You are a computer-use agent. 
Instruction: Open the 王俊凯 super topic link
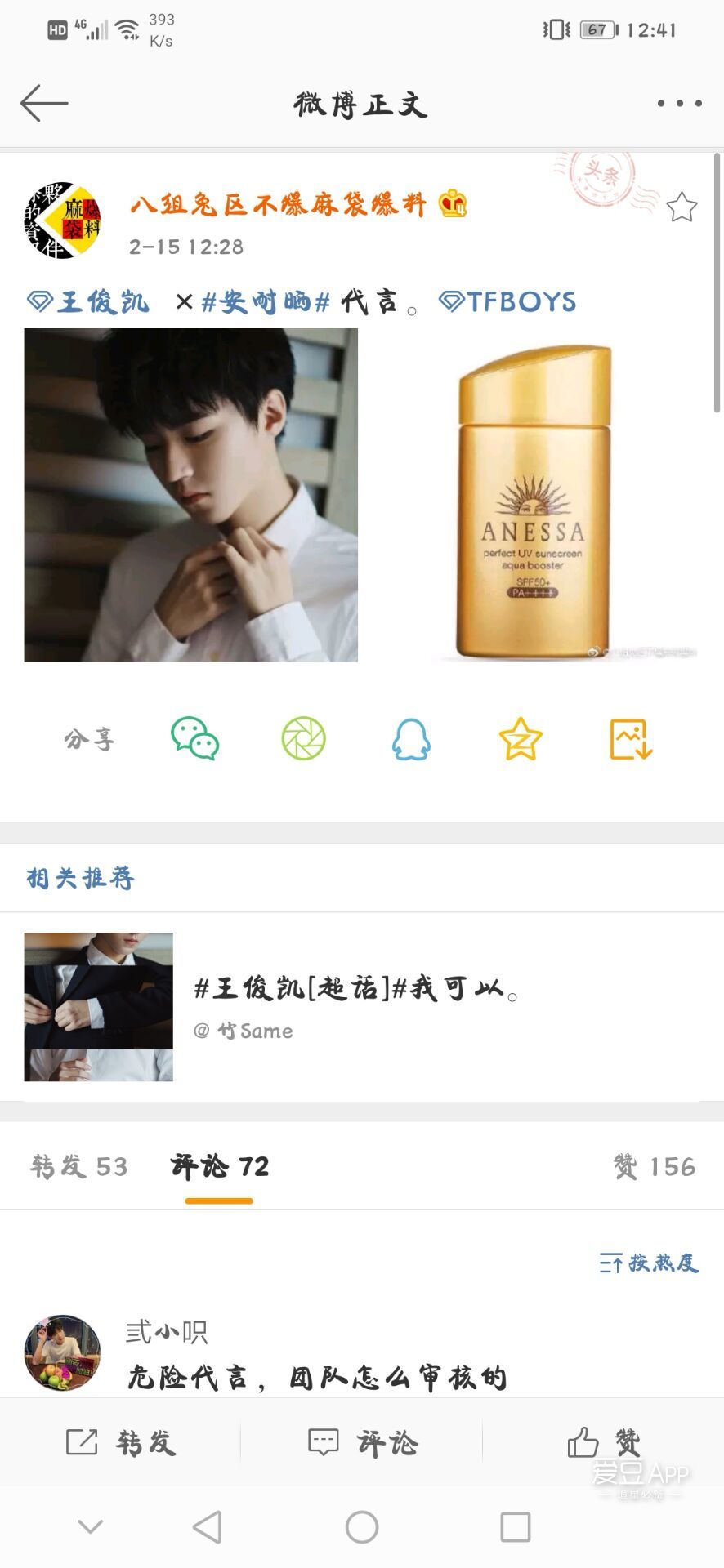tap(90, 302)
